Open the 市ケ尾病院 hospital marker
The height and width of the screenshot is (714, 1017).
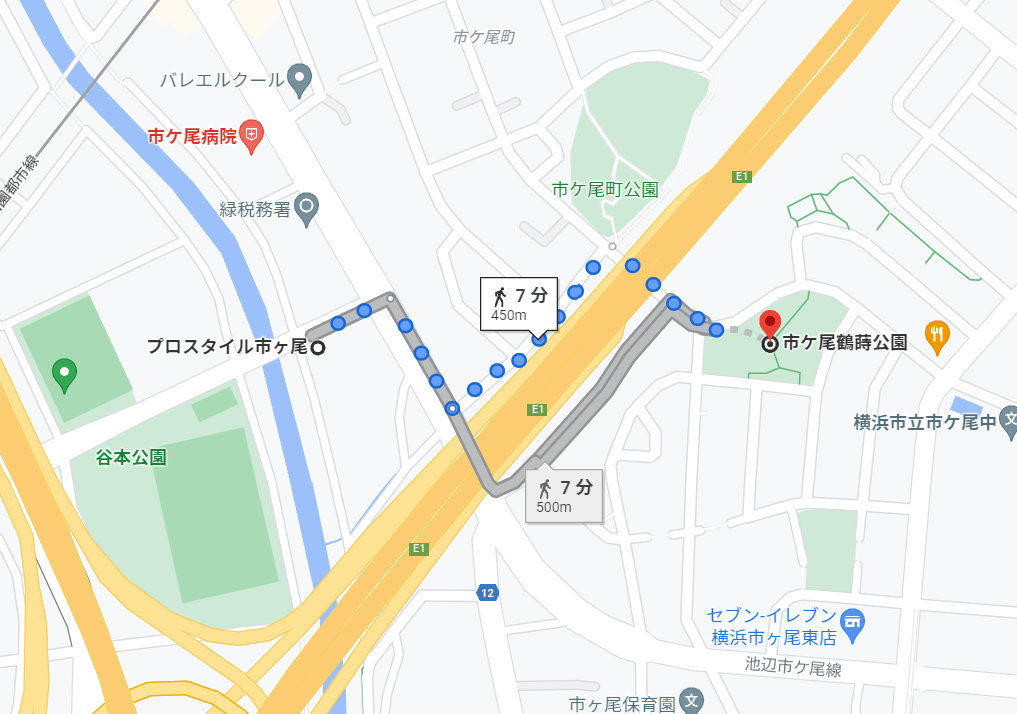tap(253, 134)
